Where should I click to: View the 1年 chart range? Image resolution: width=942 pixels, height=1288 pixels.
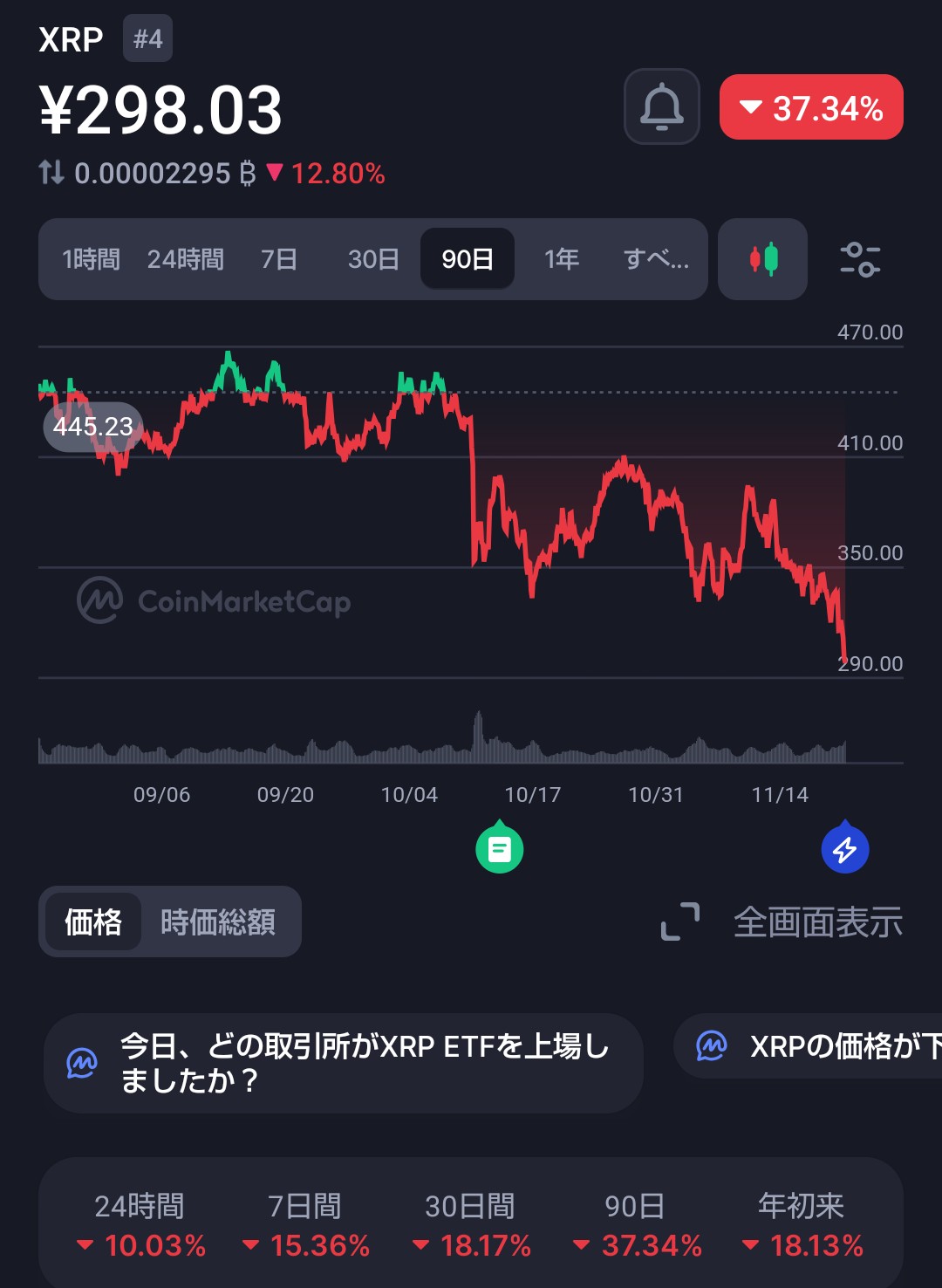click(562, 259)
